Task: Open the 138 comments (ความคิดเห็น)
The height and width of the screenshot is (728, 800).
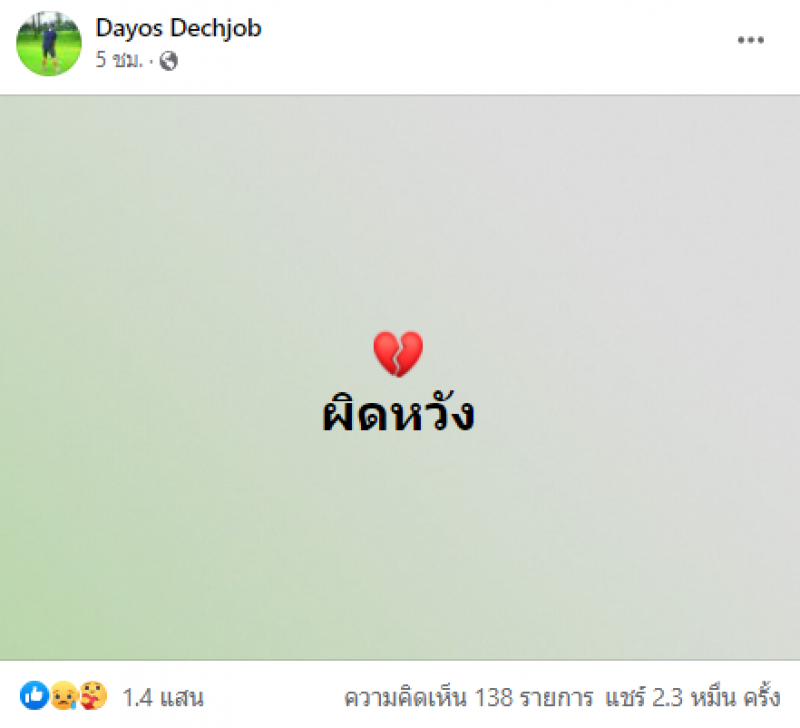Action: [x=468, y=696]
